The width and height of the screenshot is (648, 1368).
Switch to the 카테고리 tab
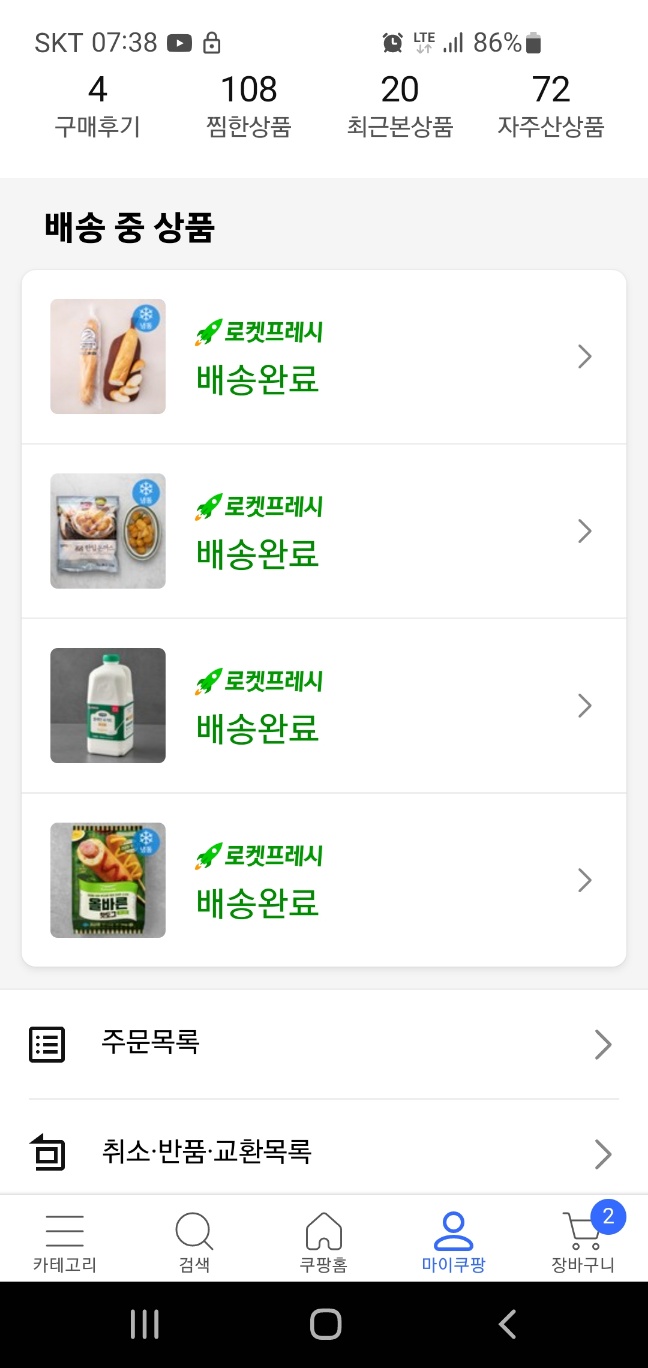[65, 1242]
